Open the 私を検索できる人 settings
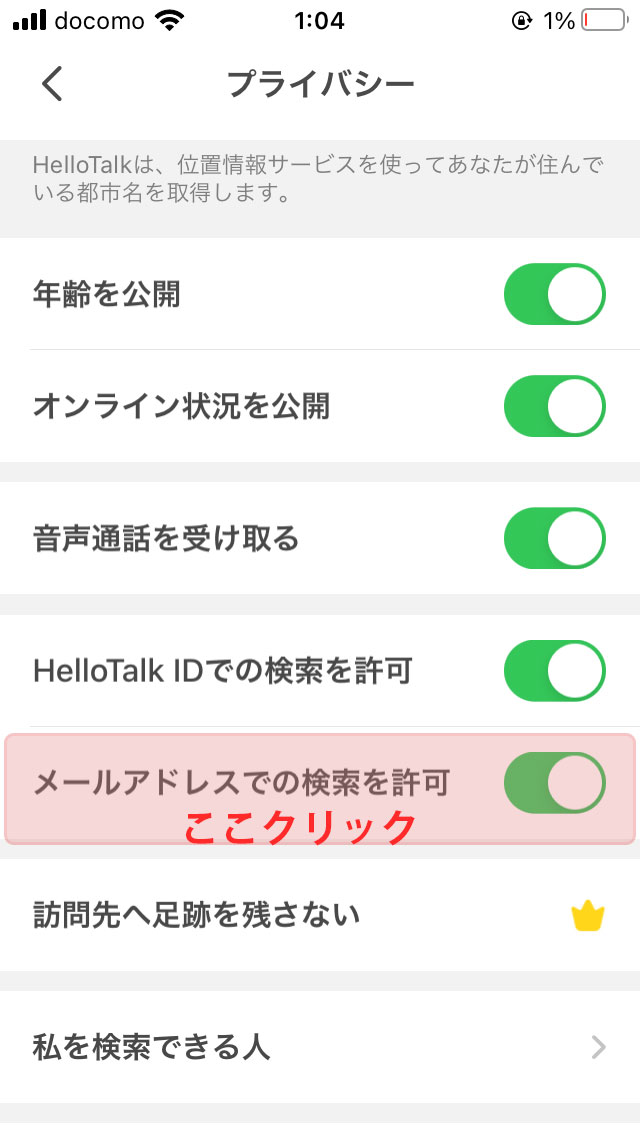 coord(320,1047)
